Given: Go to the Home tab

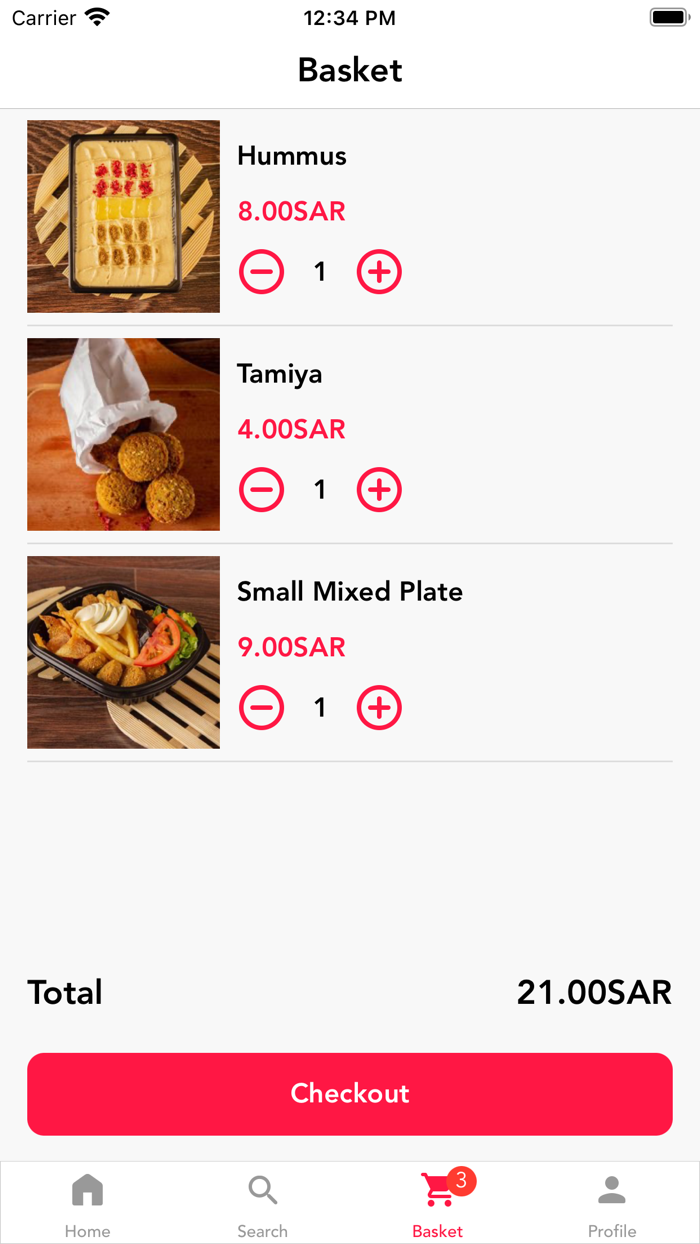Looking at the screenshot, I should pyautogui.click(x=88, y=1203).
